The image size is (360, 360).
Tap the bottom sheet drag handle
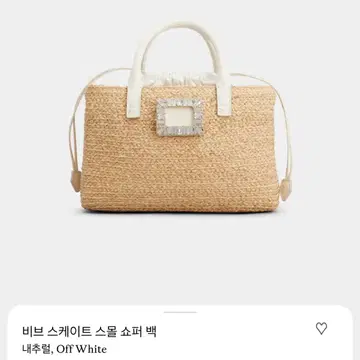[x=180, y=312]
